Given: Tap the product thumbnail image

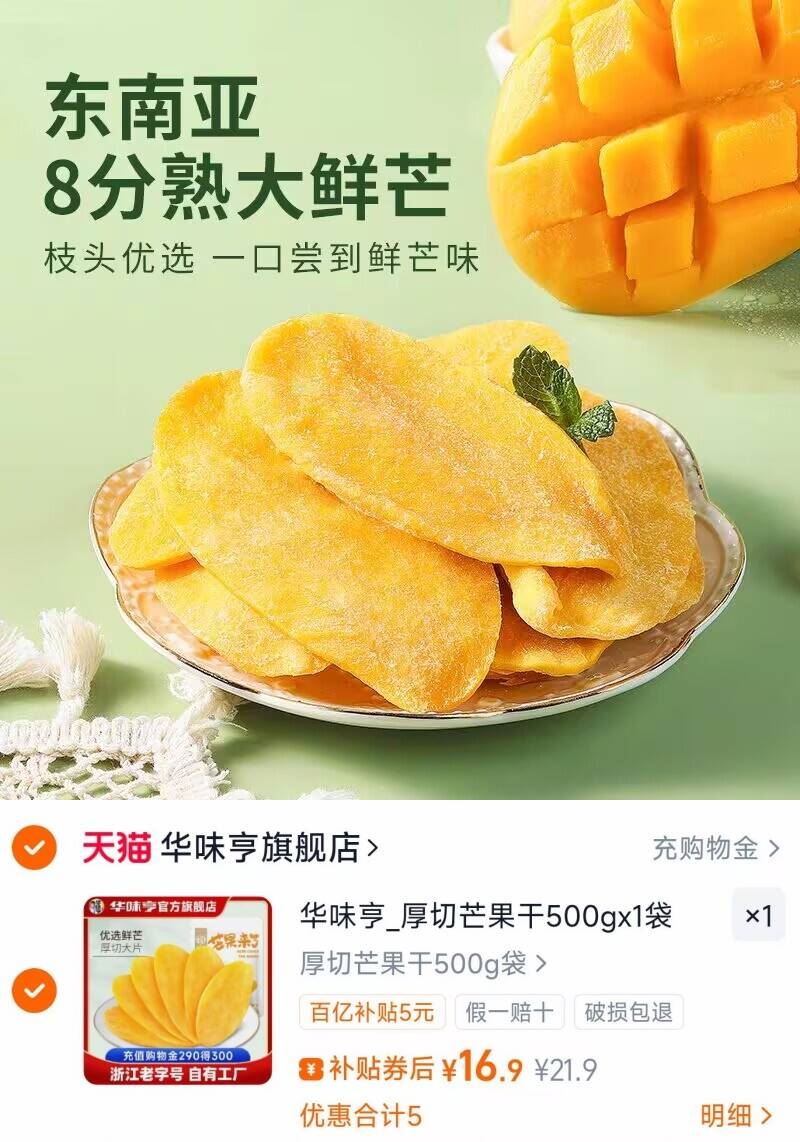Looking at the screenshot, I should tap(178, 990).
